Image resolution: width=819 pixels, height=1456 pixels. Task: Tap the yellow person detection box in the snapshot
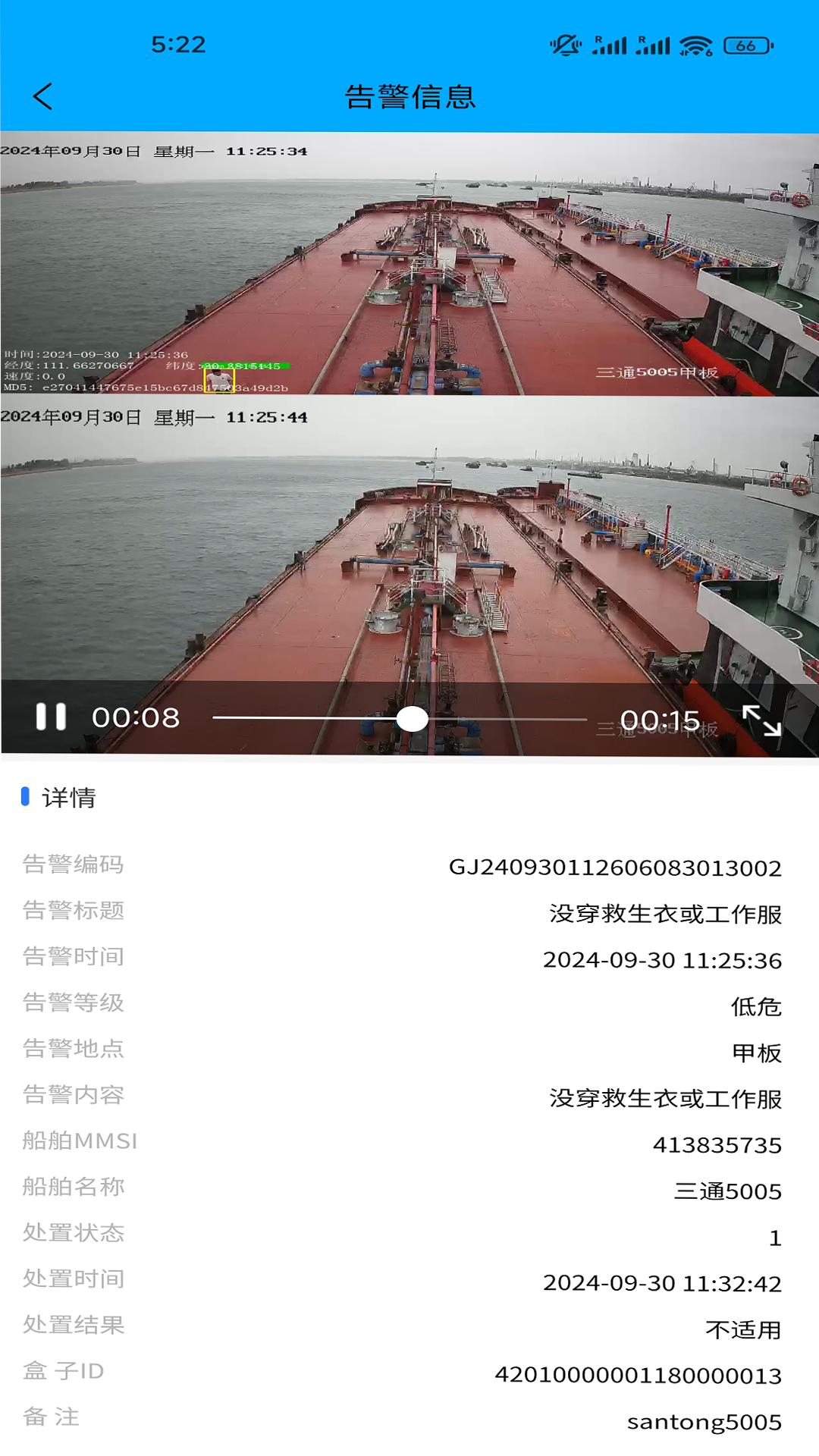(x=219, y=377)
